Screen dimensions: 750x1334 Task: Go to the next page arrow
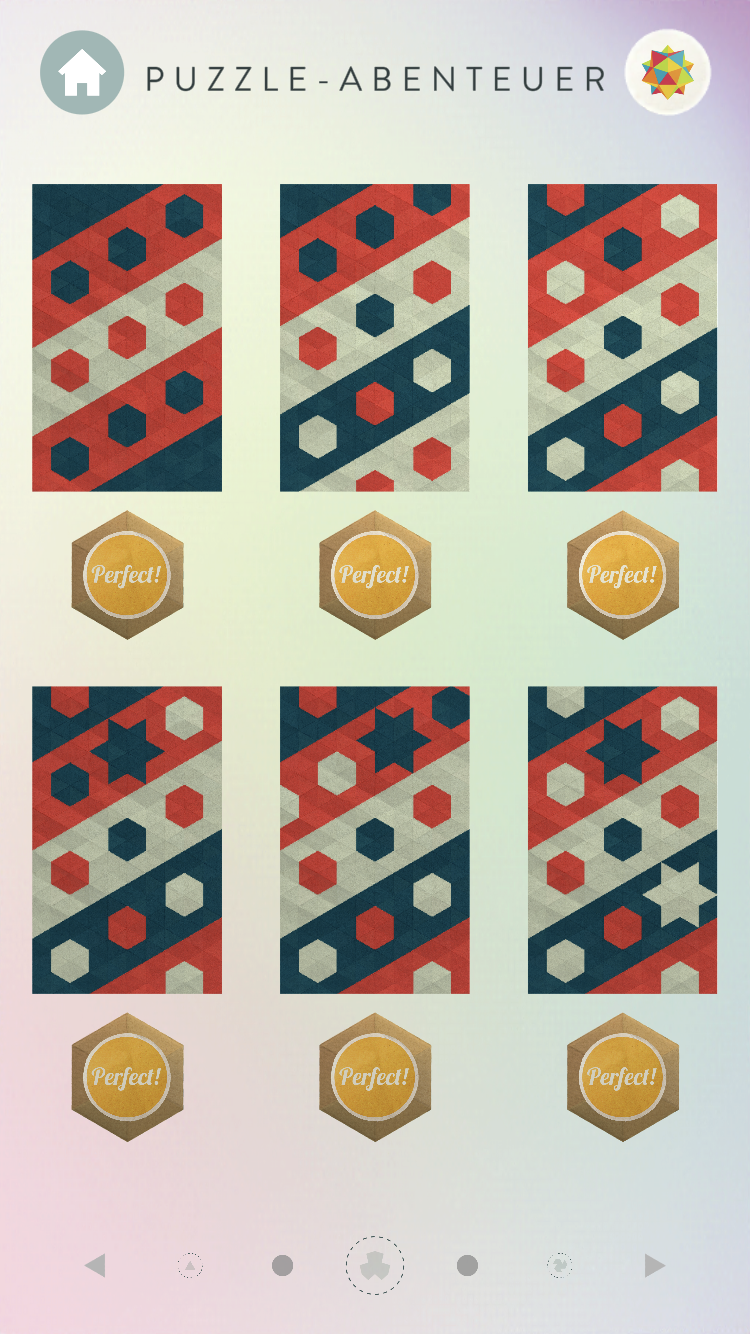click(654, 1265)
